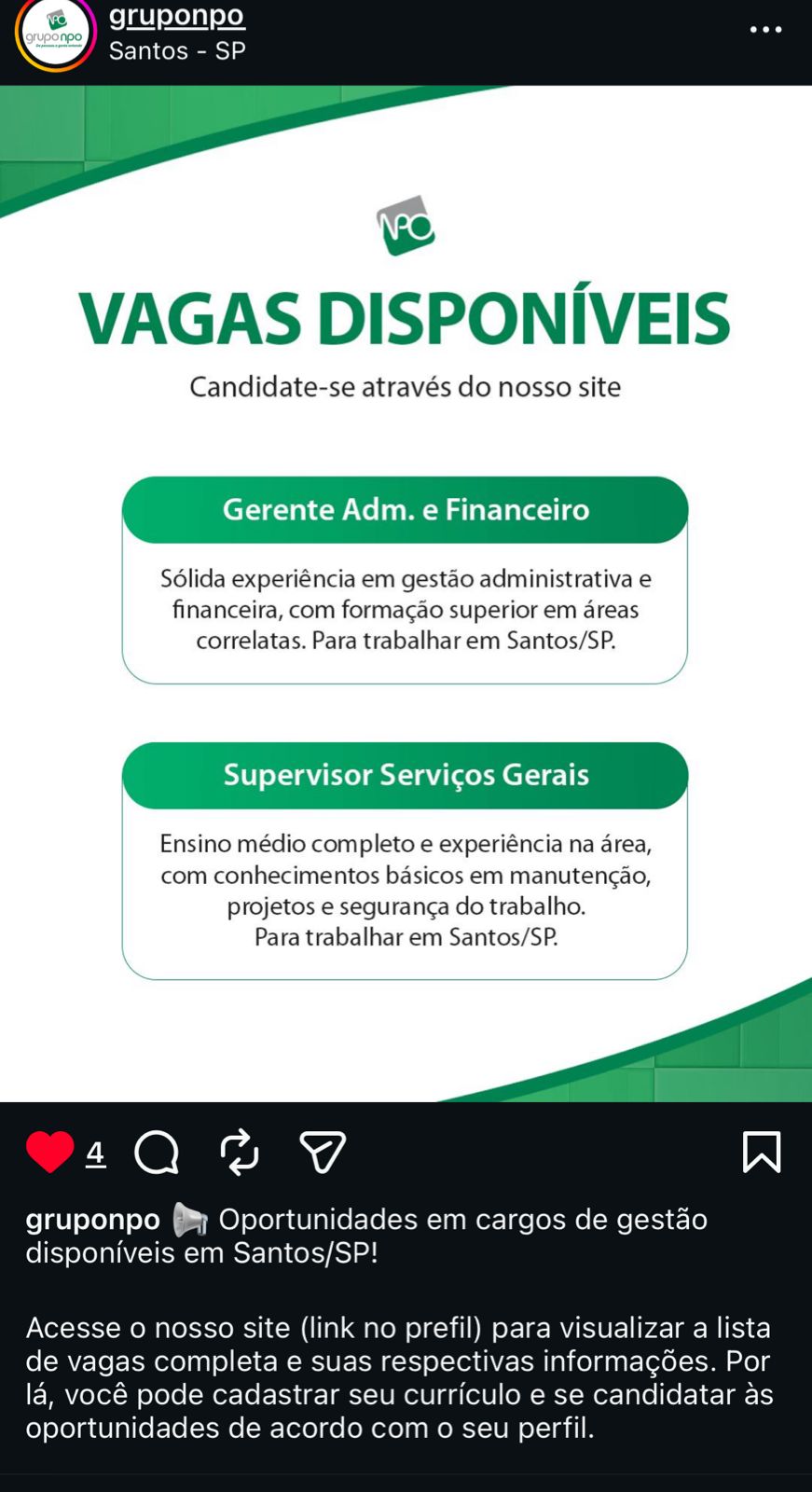Open the Santos - SP location
The image size is (812, 1492).
(x=177, y=50)
